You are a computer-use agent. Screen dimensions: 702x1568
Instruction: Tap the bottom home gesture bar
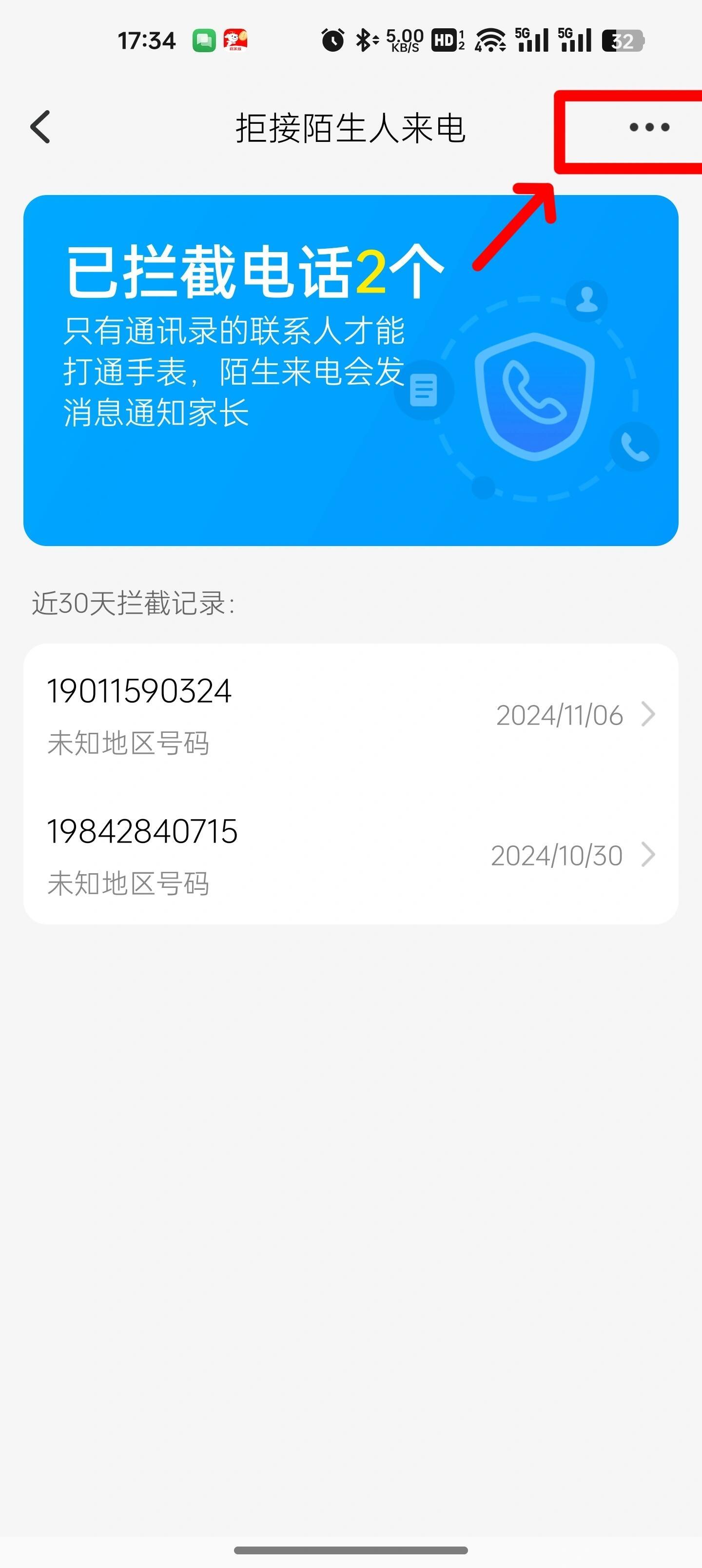coord(351,1550)
